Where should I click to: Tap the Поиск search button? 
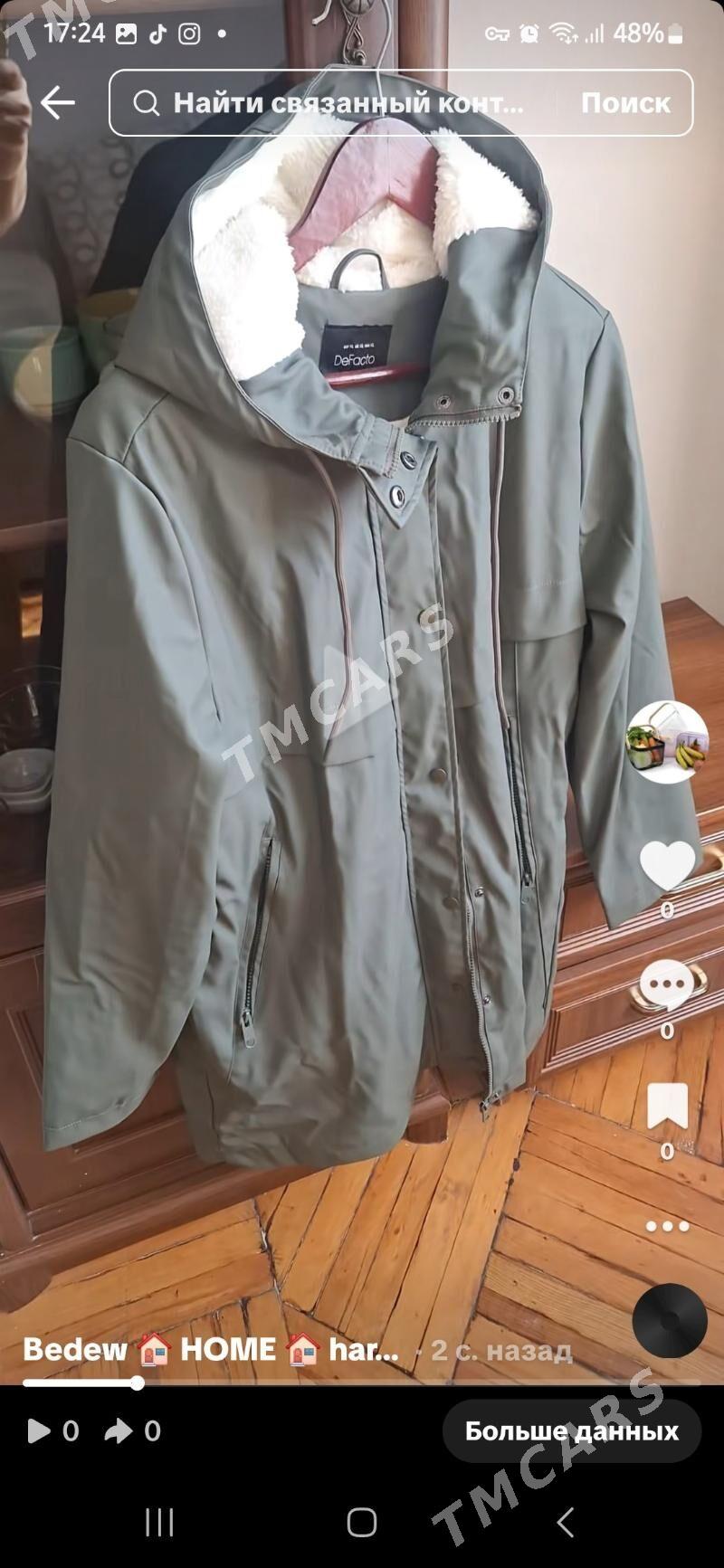point(625,103)
